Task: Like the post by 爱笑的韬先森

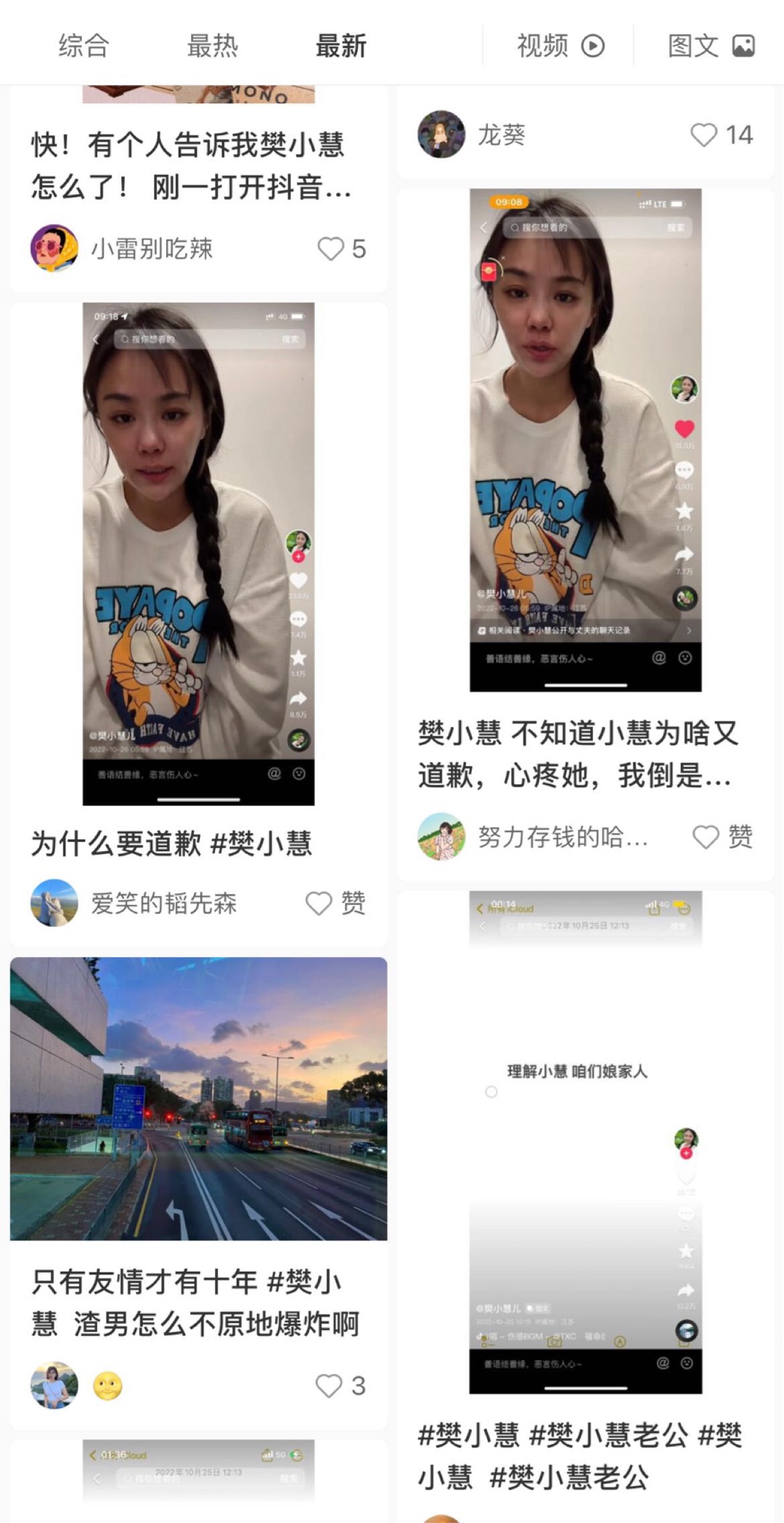Action: tap(319, 903)
